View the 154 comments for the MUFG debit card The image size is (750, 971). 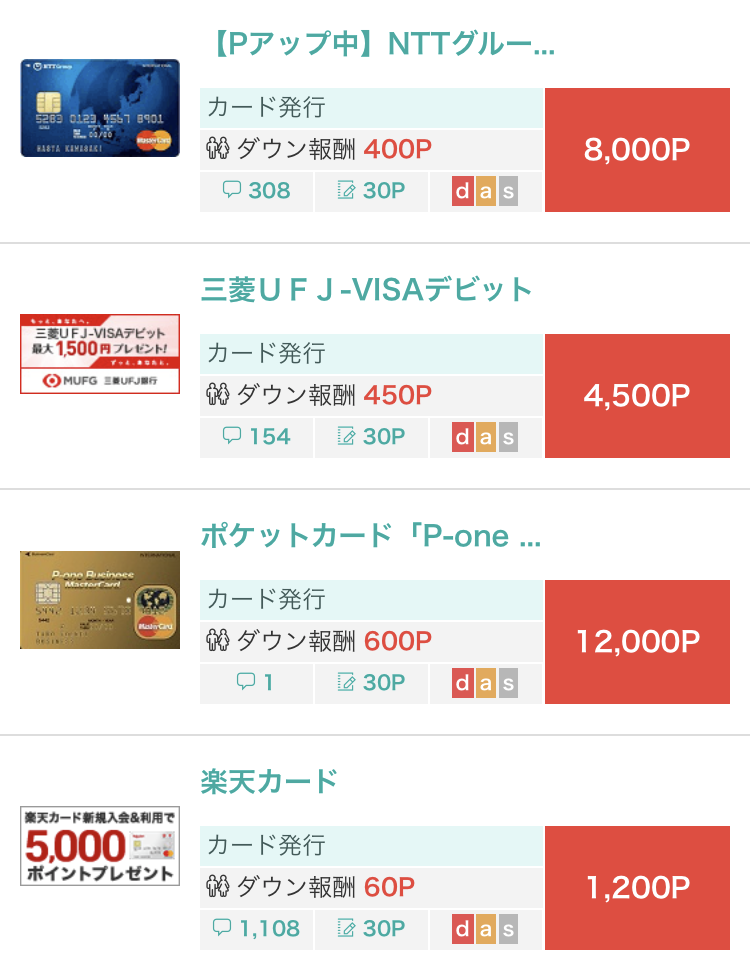point(256,437)
